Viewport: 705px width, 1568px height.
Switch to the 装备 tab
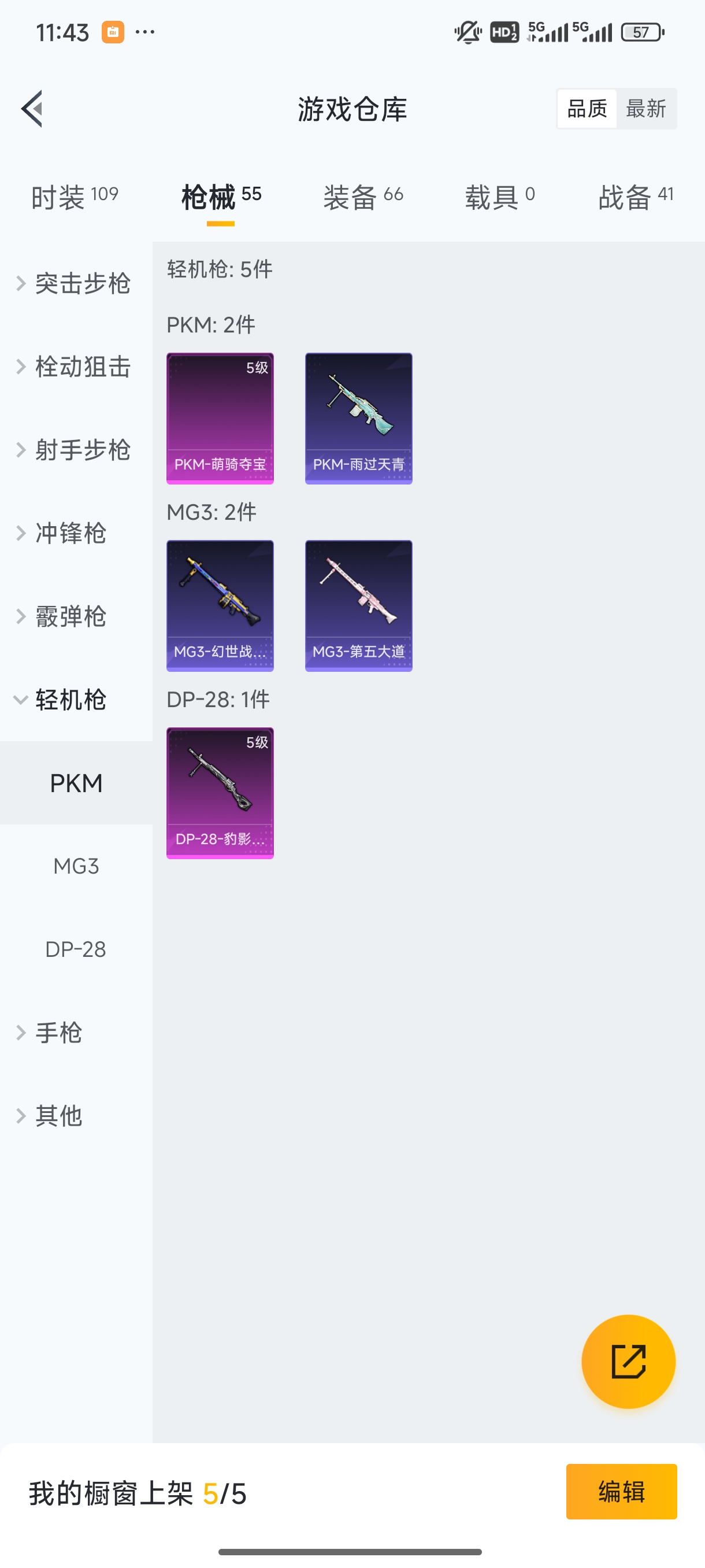[x=362, y=196]
